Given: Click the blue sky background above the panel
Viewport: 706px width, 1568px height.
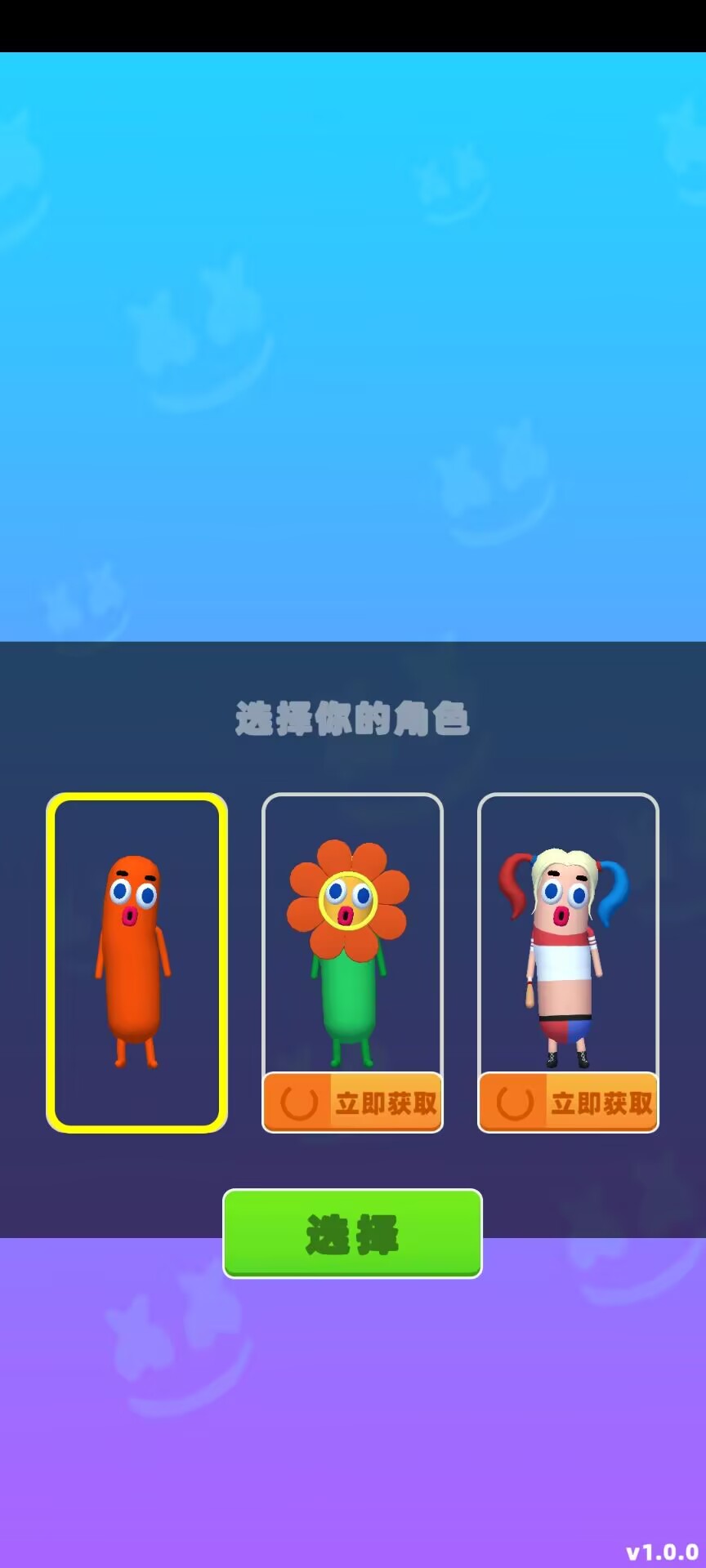Looking at the screenshot, I should click(353, 327).
